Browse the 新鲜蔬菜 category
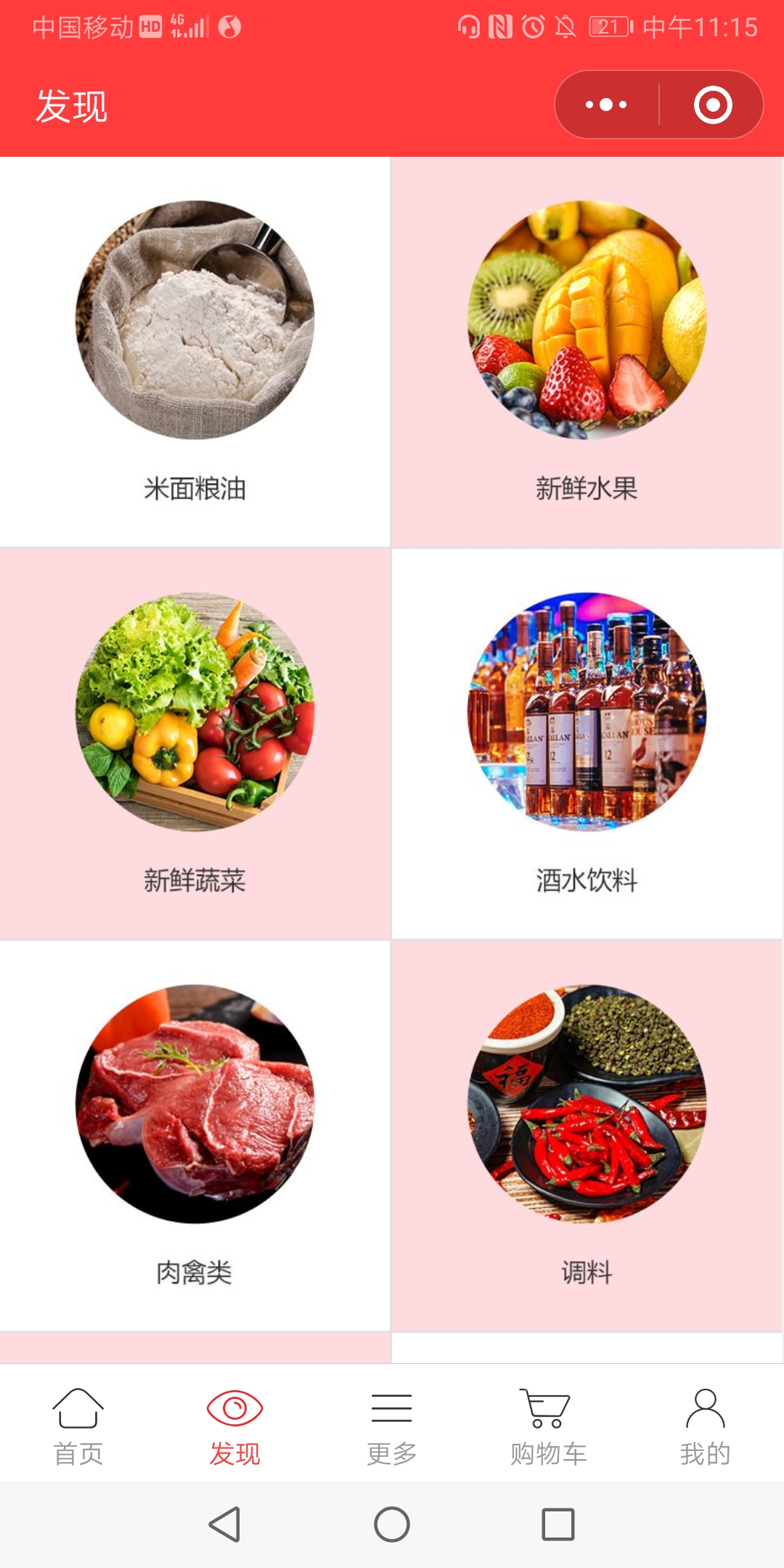The height and width of the screenshot is (1568, 784). (195, 743)
